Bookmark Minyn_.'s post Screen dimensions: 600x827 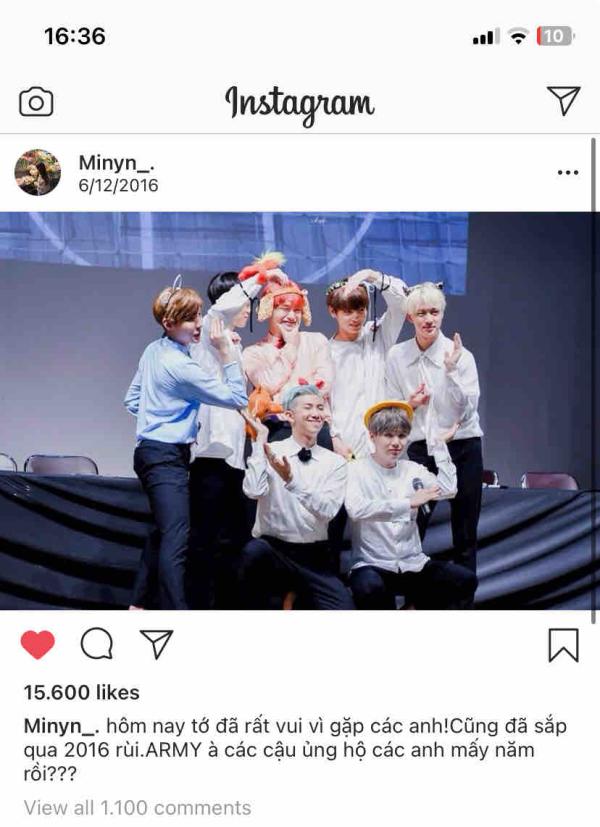[564, 645]
